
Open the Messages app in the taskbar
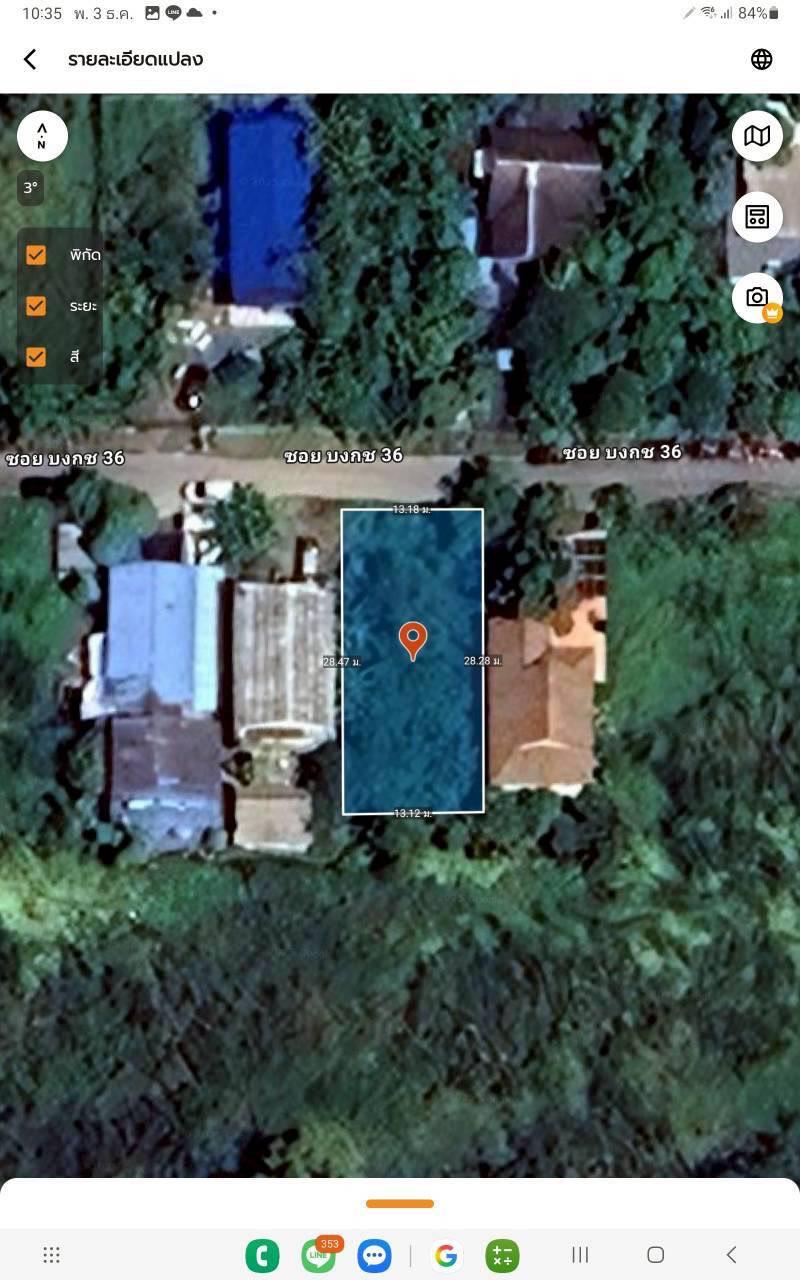pyautogui.click(x=374, y=1255)
